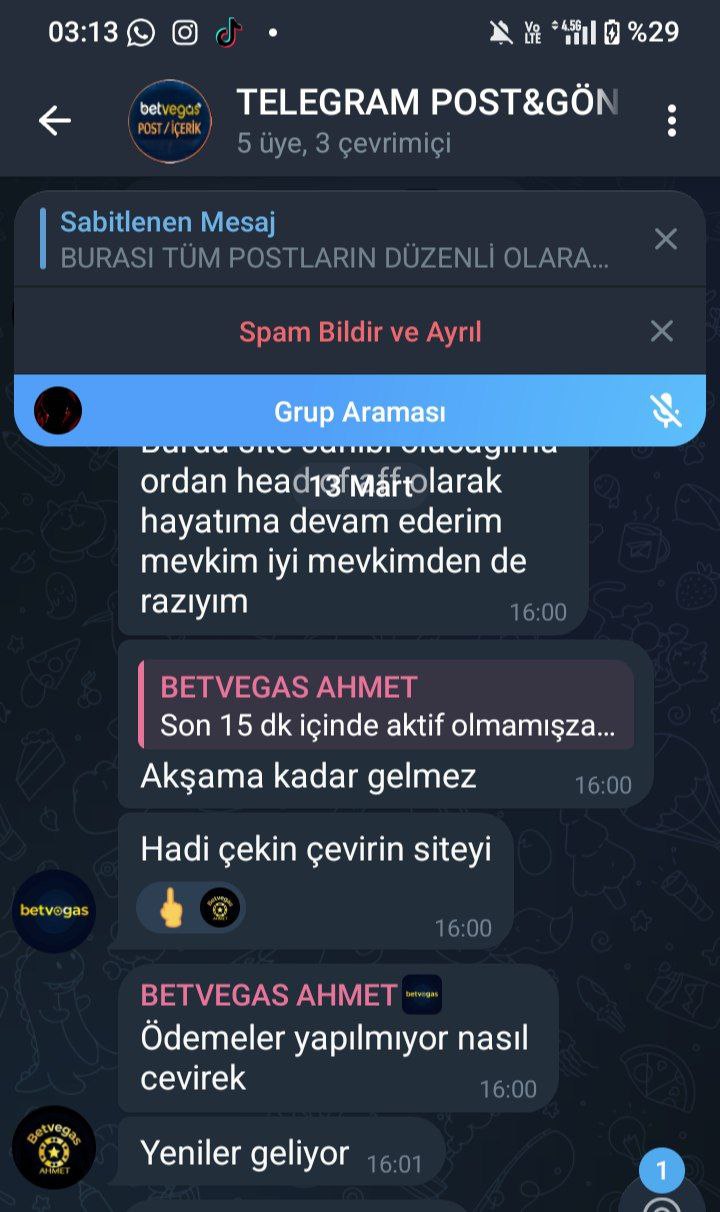
Task: Tap Spam Bildir ve Ayrıl
Action: click(x=360, y=332)
